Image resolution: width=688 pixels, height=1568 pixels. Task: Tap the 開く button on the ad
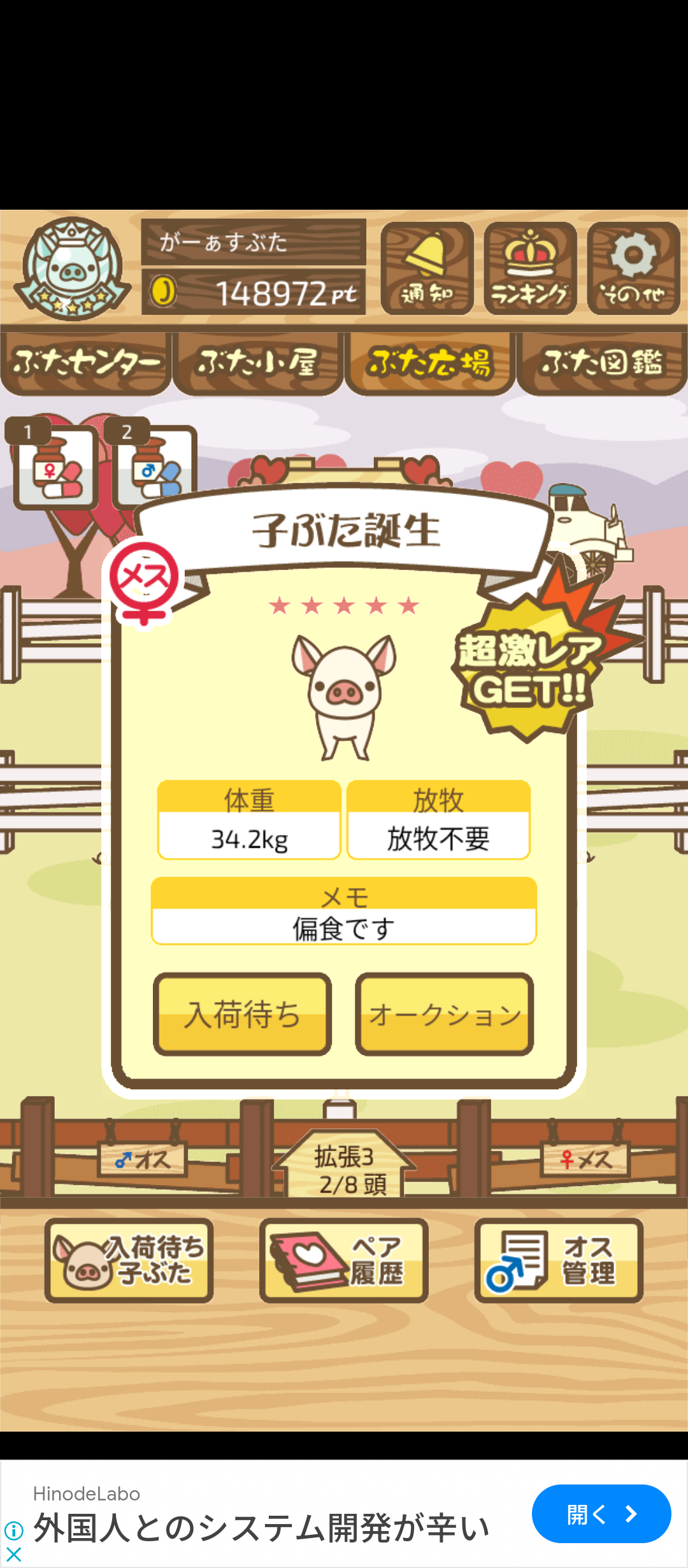coord(601,1514)
